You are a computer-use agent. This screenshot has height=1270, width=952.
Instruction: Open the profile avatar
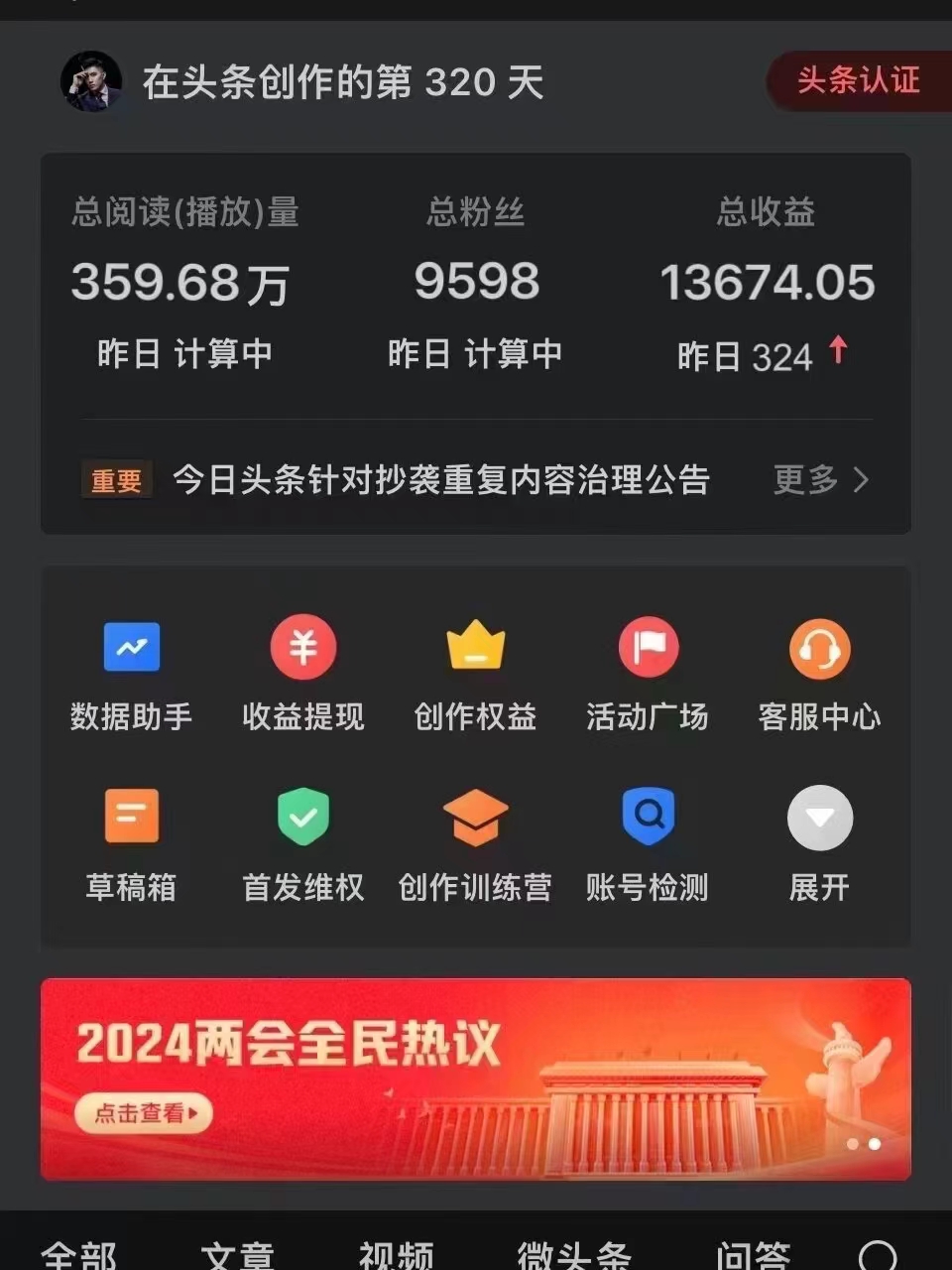pyautogui.click(x=91, y=81)
